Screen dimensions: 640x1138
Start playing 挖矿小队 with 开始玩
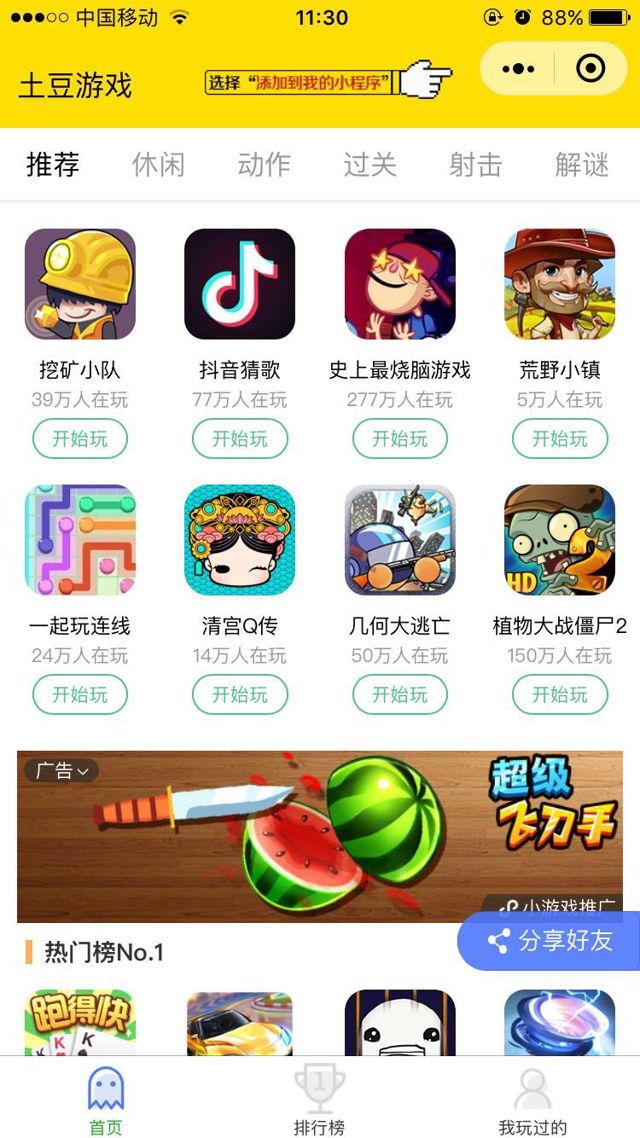80,439
